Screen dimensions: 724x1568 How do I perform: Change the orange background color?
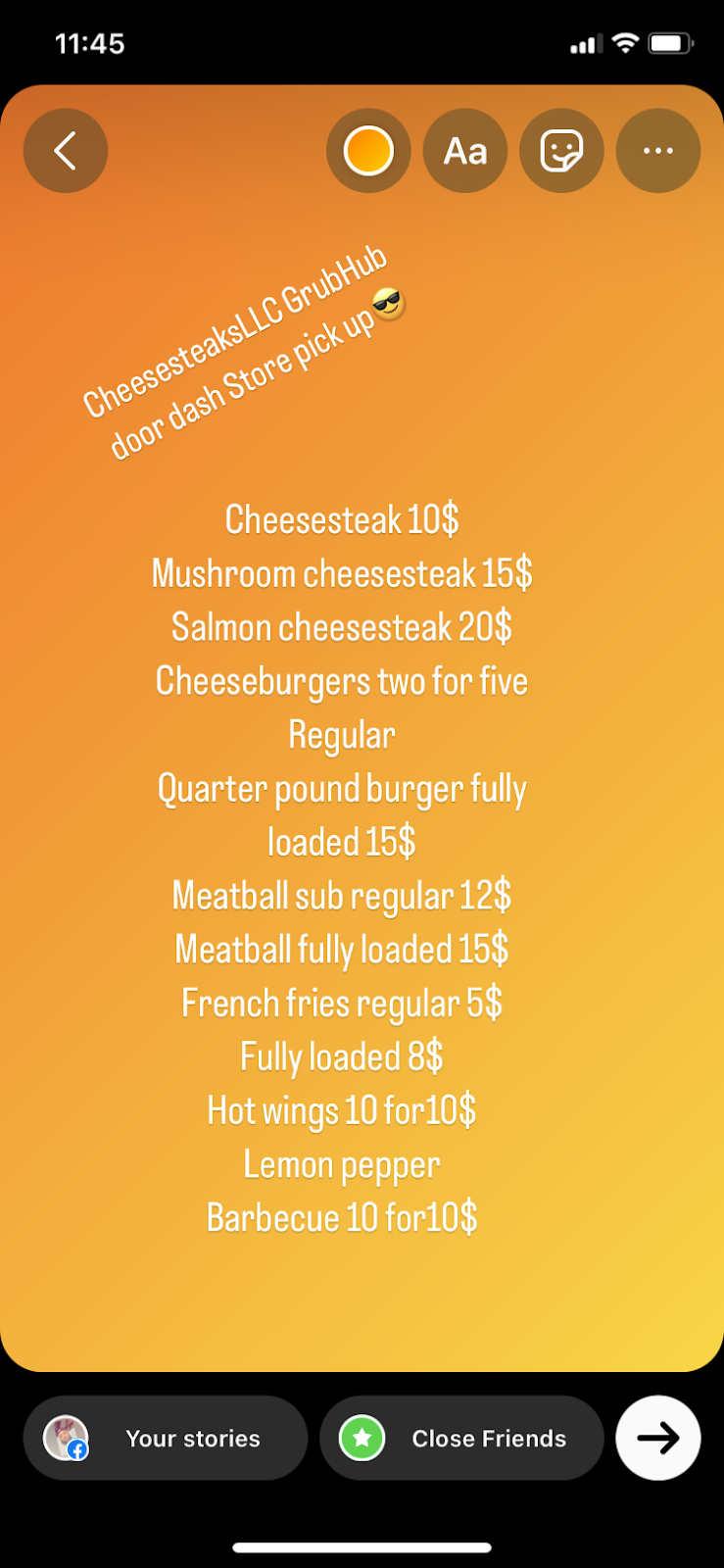coord(368,151)
